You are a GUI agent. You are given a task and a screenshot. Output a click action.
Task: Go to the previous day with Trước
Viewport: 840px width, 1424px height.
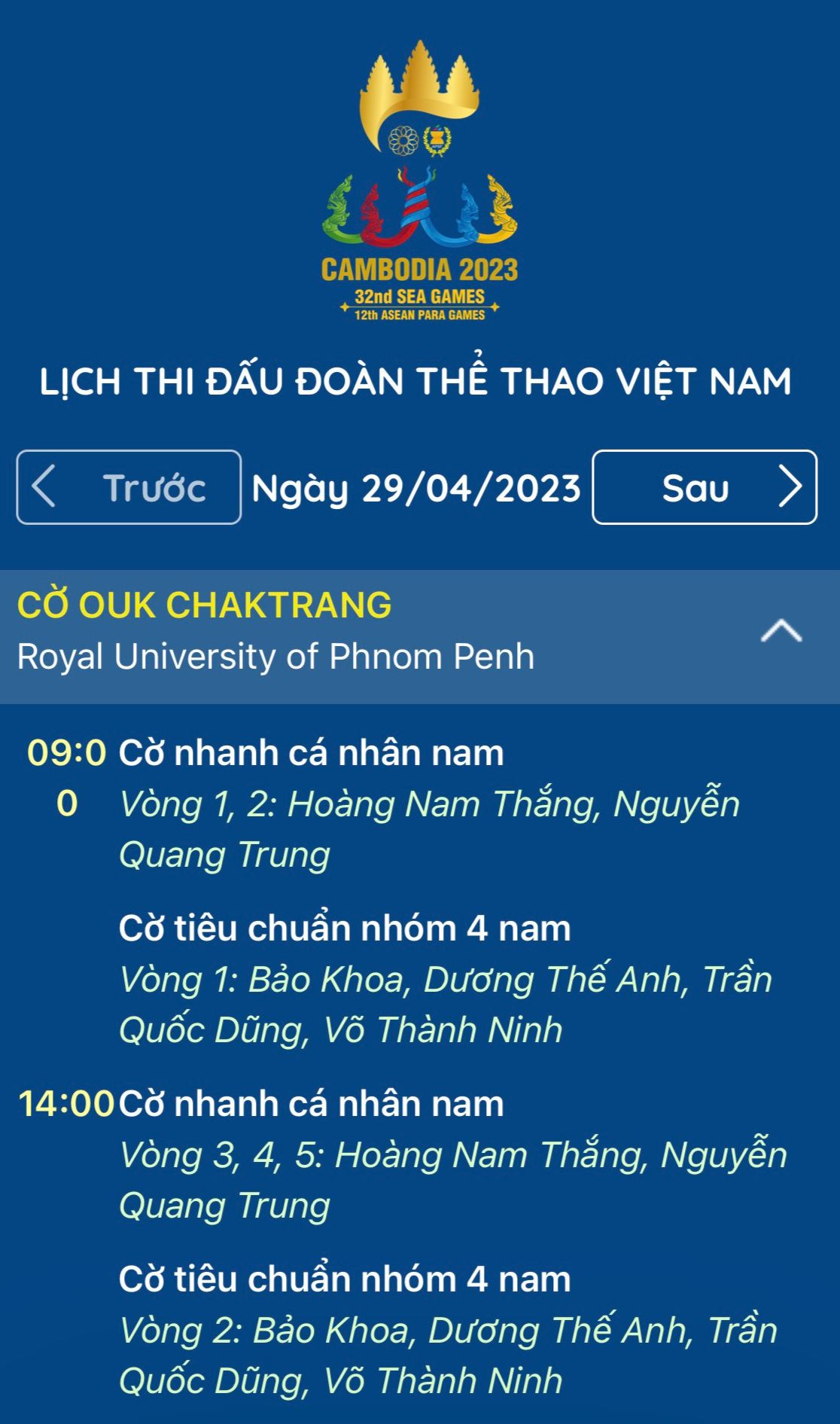point(129,487)
